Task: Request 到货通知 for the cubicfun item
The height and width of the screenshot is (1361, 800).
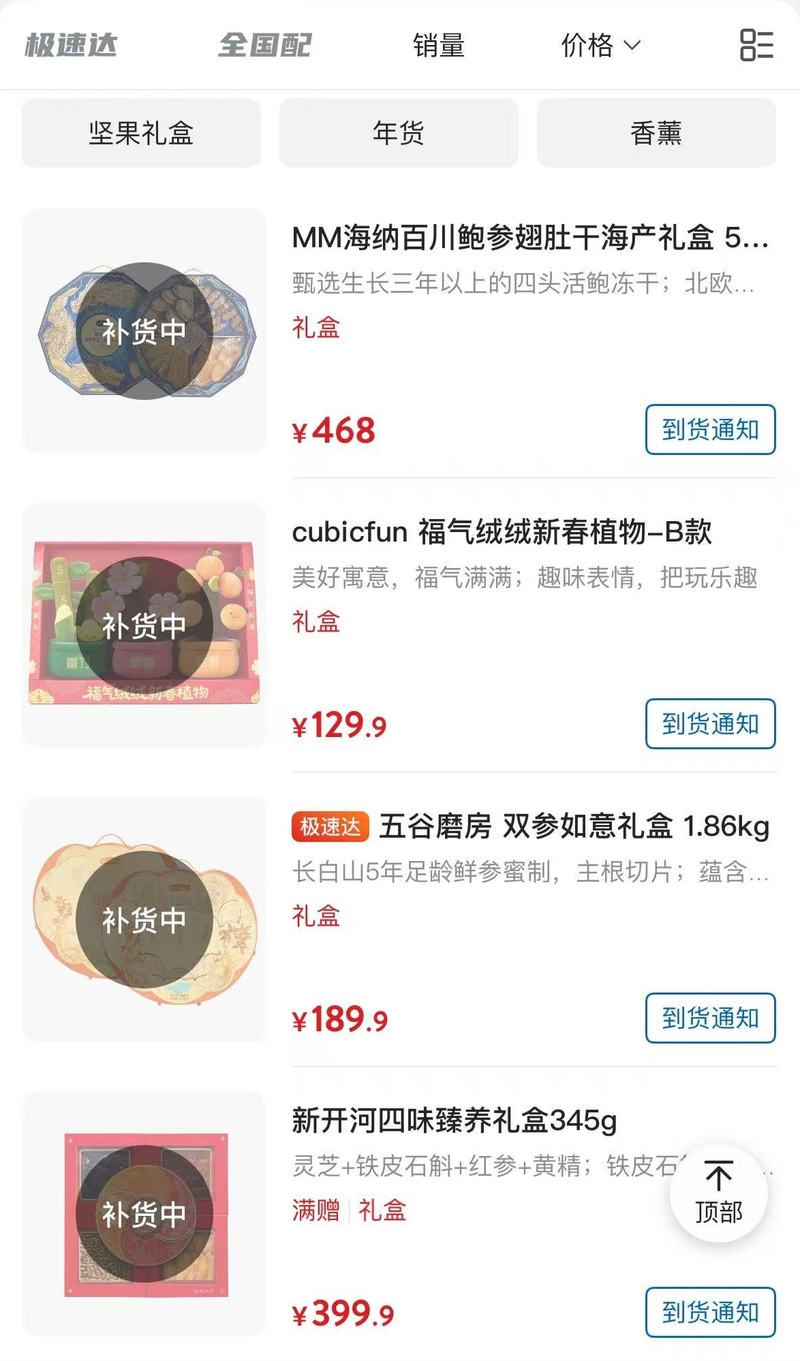Action: pos(710,724)
